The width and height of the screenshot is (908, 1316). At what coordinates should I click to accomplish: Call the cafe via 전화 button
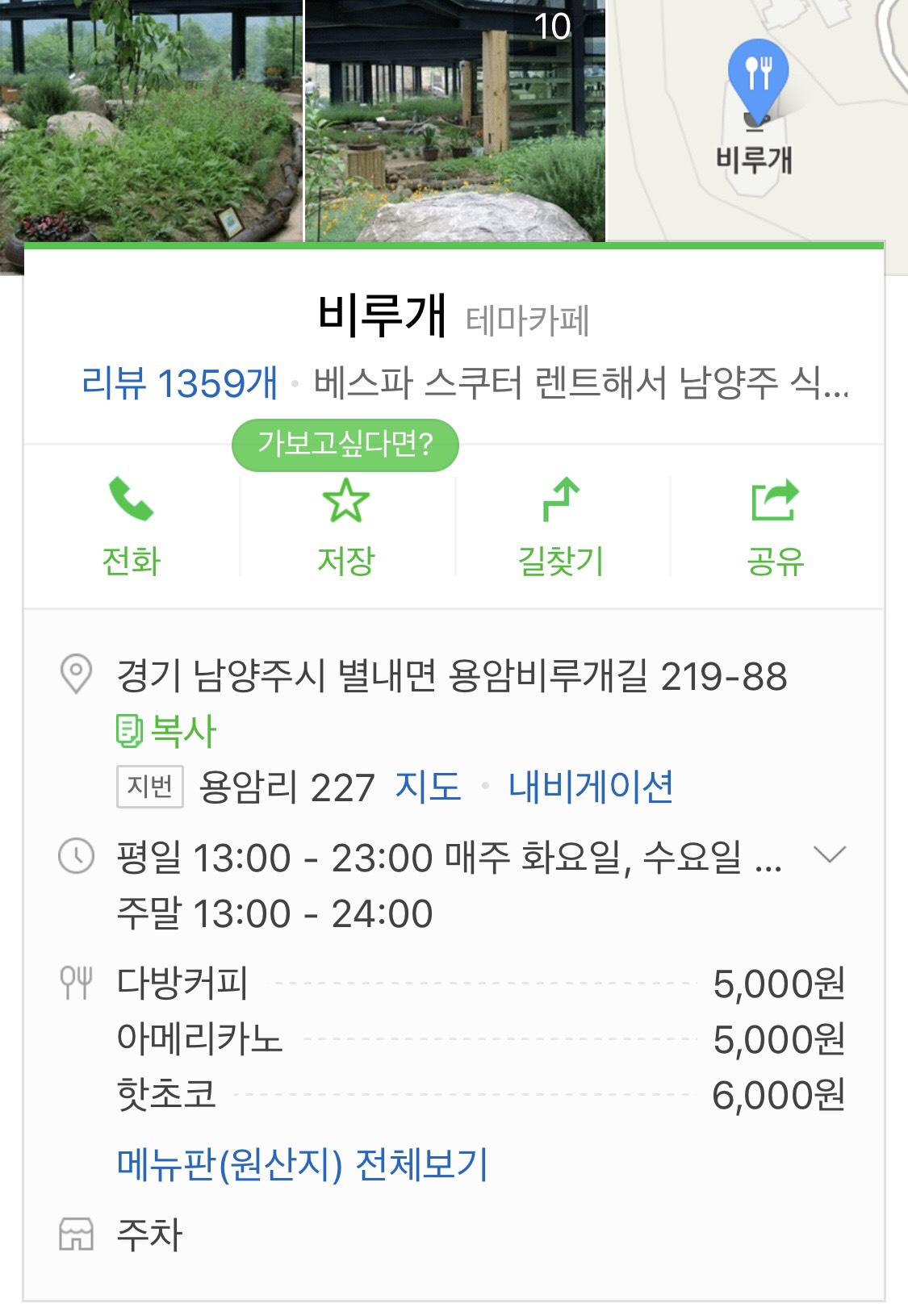click(x=131, y=526)
